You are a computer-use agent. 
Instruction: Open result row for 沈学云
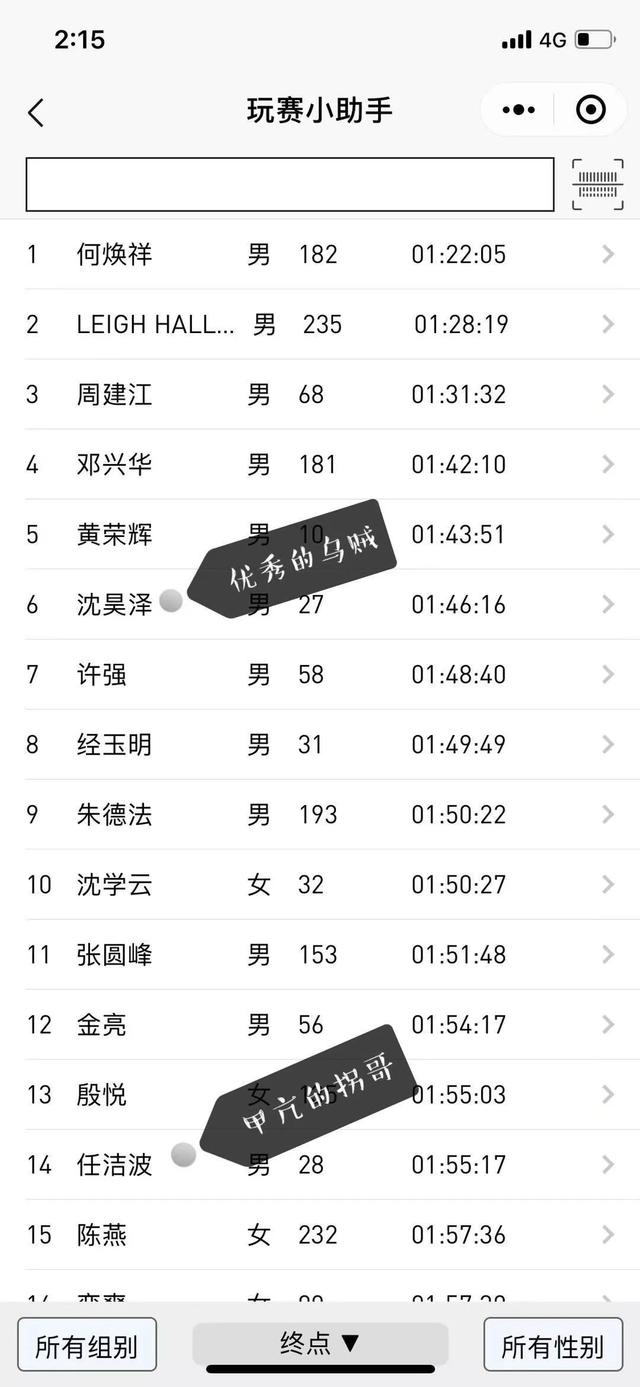point(320,884)
